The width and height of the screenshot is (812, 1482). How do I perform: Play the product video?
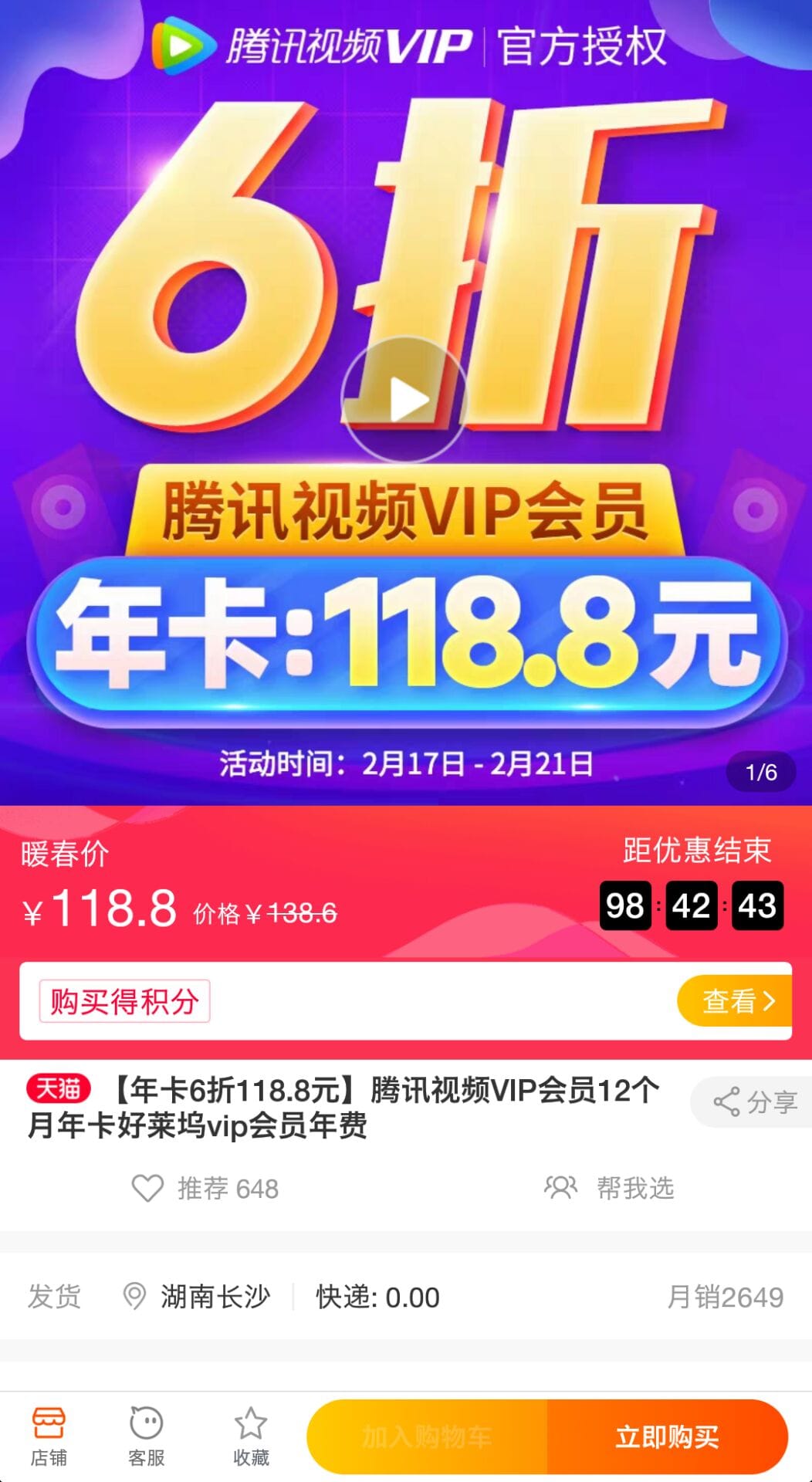click(404, 399)
